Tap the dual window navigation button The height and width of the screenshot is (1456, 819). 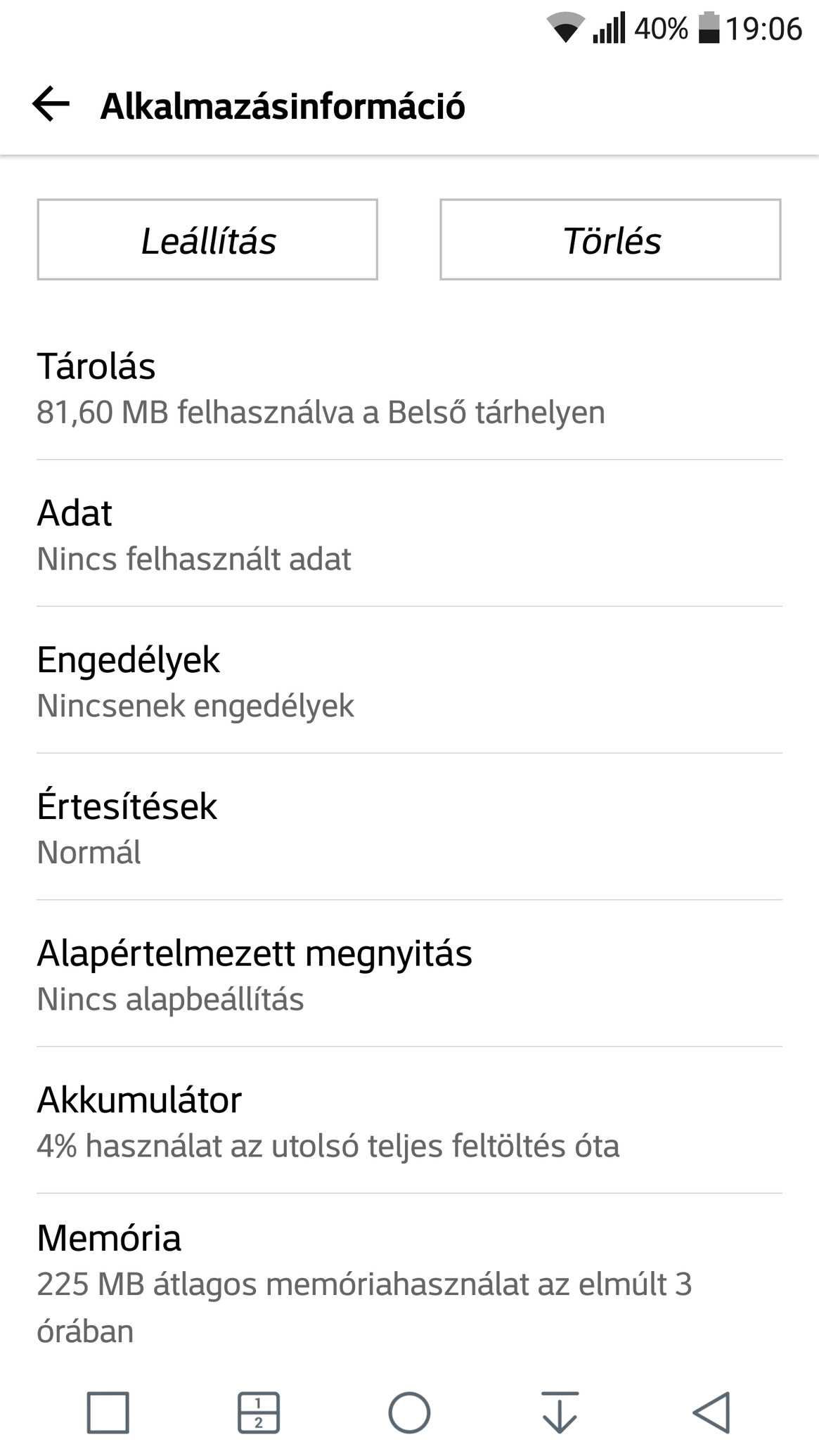[x=258, y=1412]
